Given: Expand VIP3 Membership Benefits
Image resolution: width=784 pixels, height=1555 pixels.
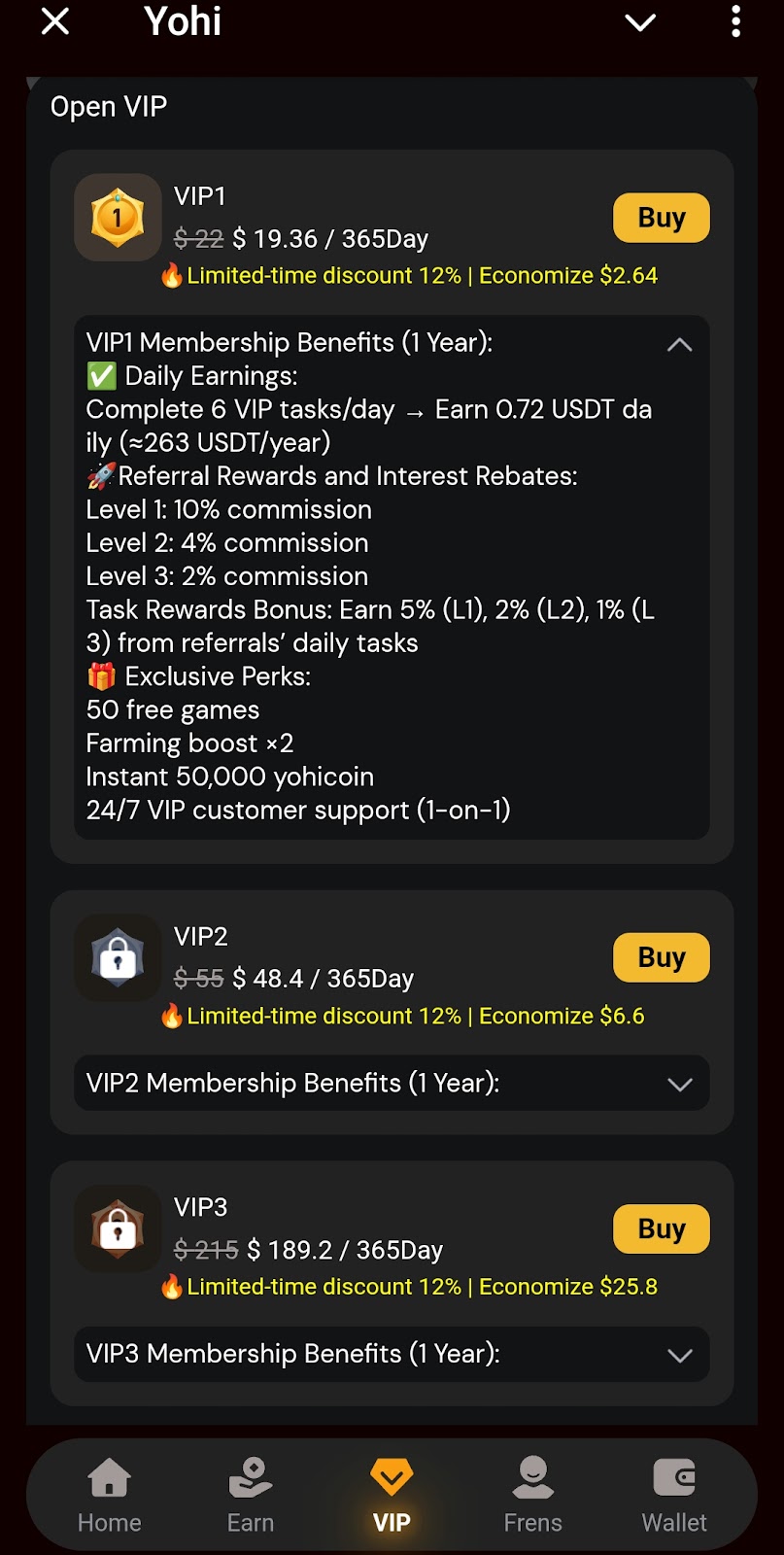Looking at the screenshot, I should tap(679, 1355).
